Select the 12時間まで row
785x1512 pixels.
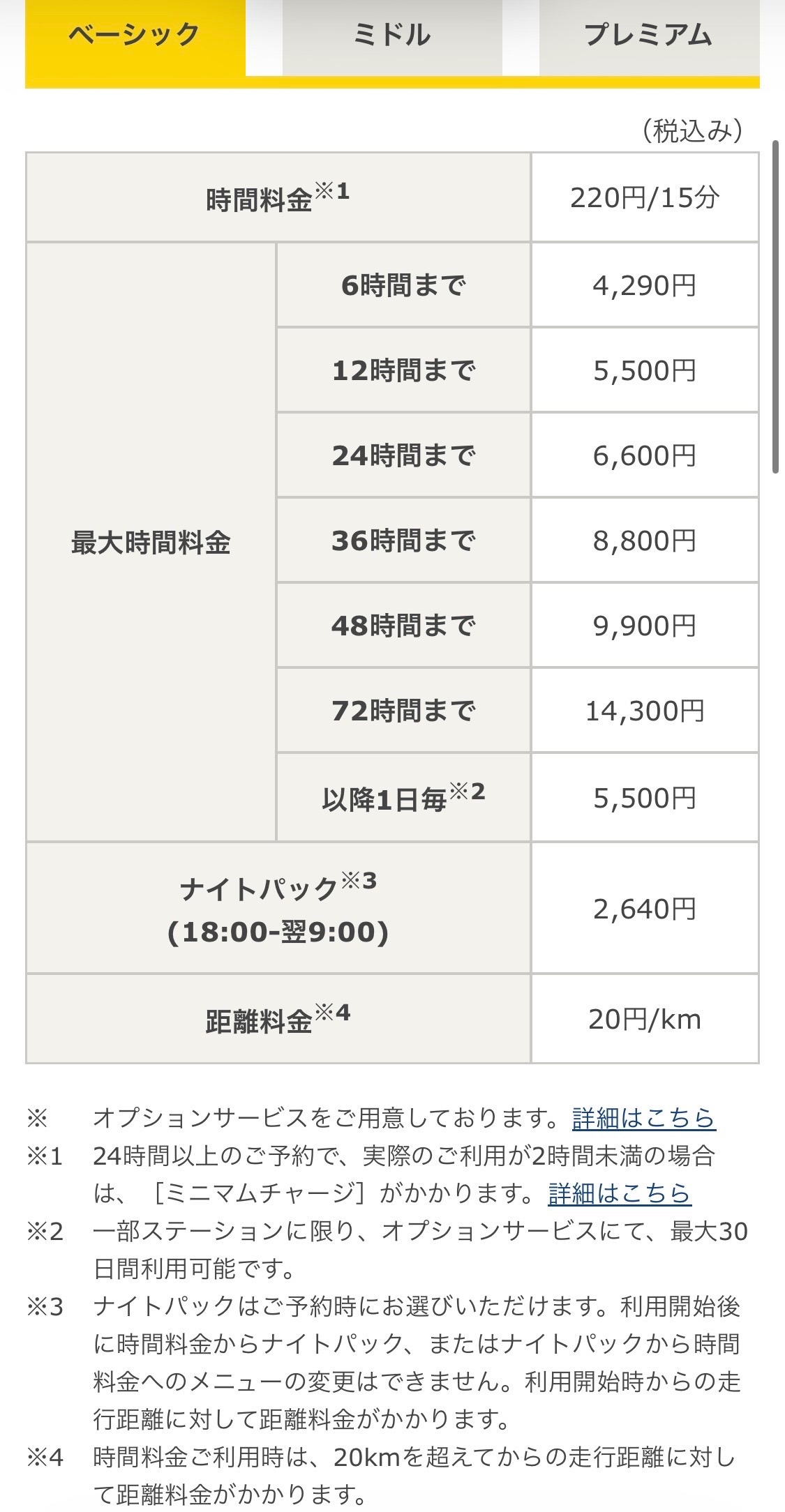pyautogui.click(x=403, y=370)
